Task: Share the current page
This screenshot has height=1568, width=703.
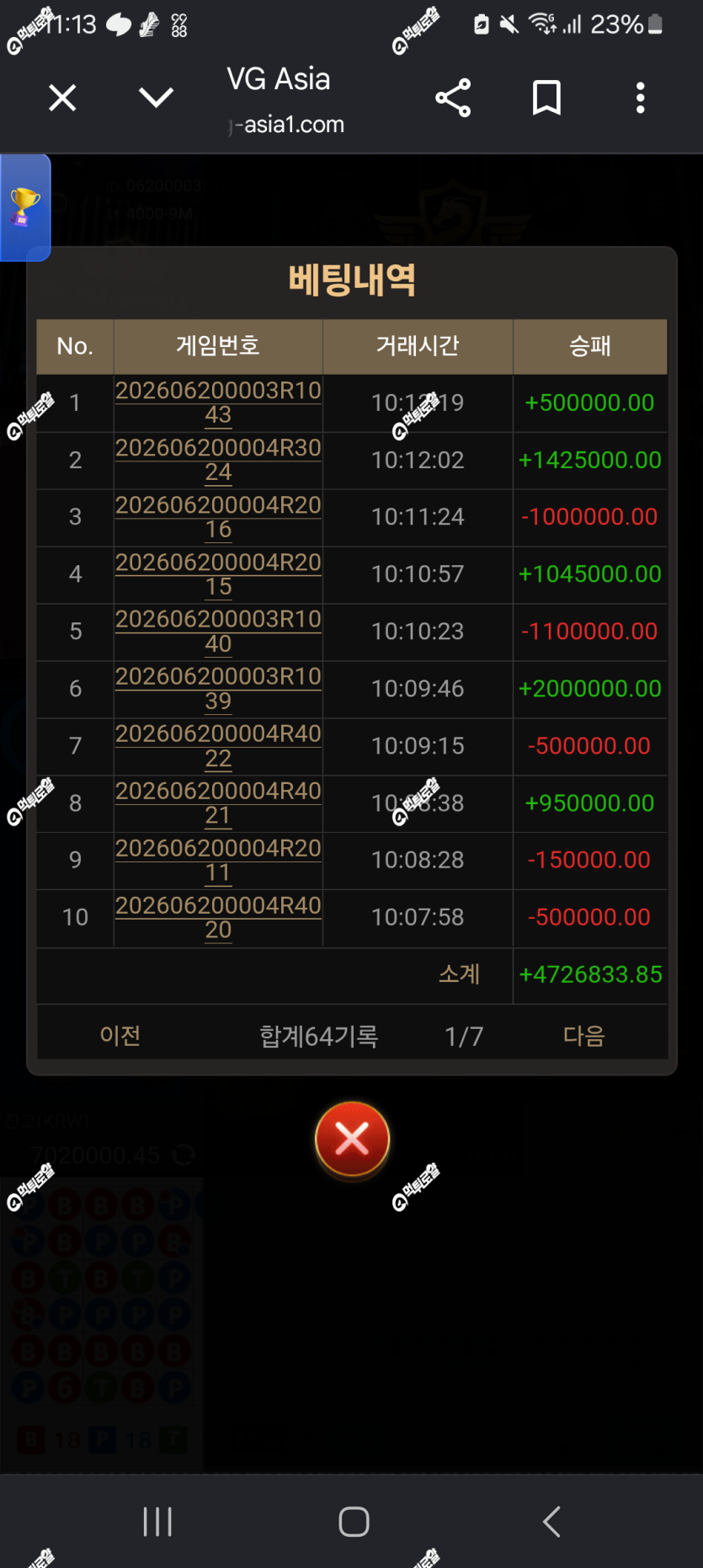Action: [453, 99]
